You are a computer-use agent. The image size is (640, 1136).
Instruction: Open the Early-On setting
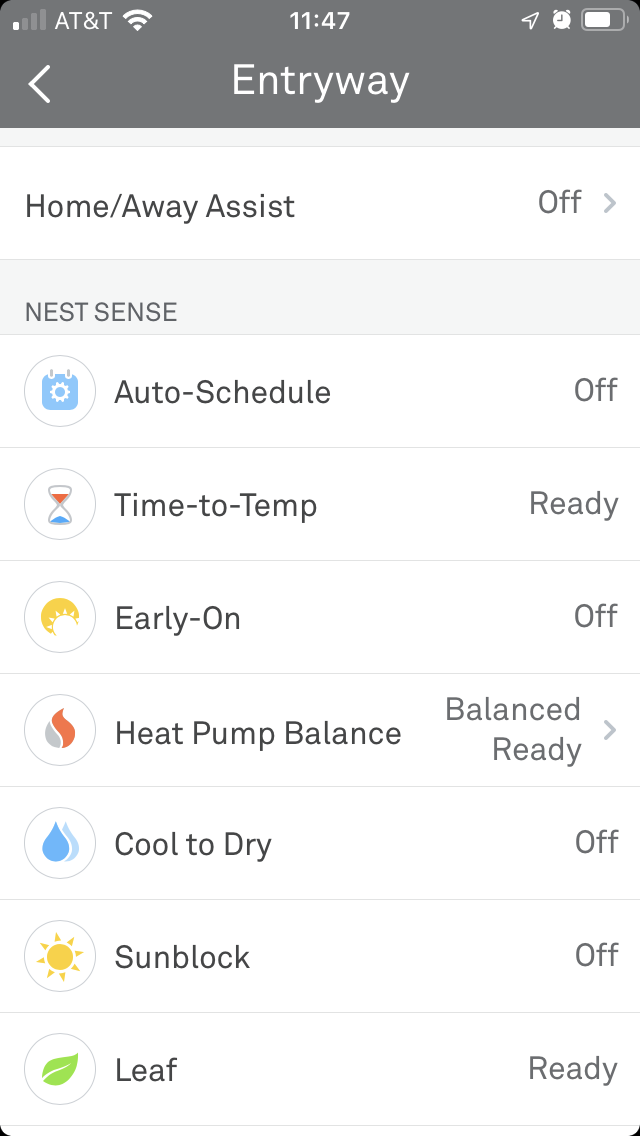pos(320,617)
